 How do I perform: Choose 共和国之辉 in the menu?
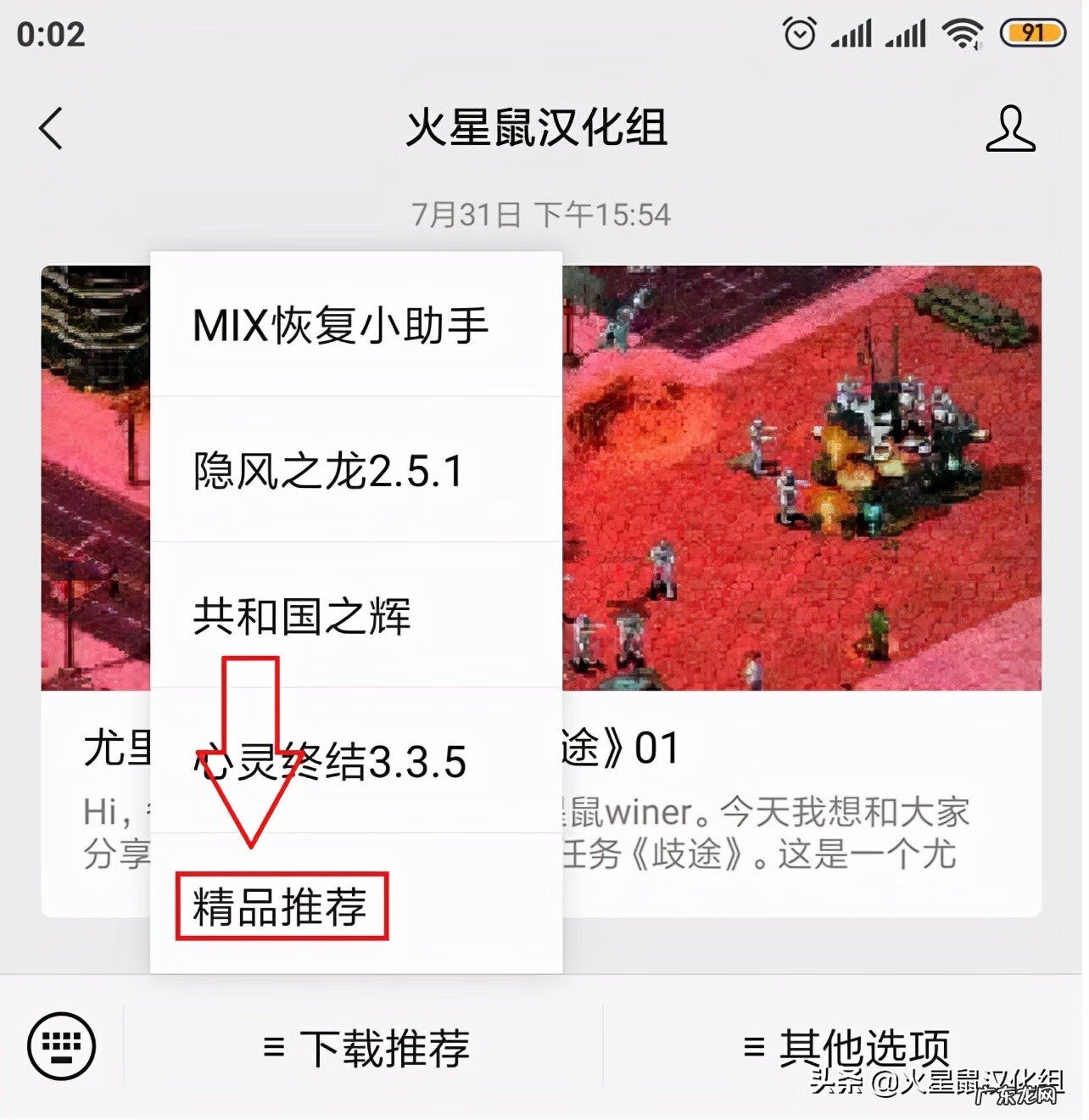(x=302, y=617)
